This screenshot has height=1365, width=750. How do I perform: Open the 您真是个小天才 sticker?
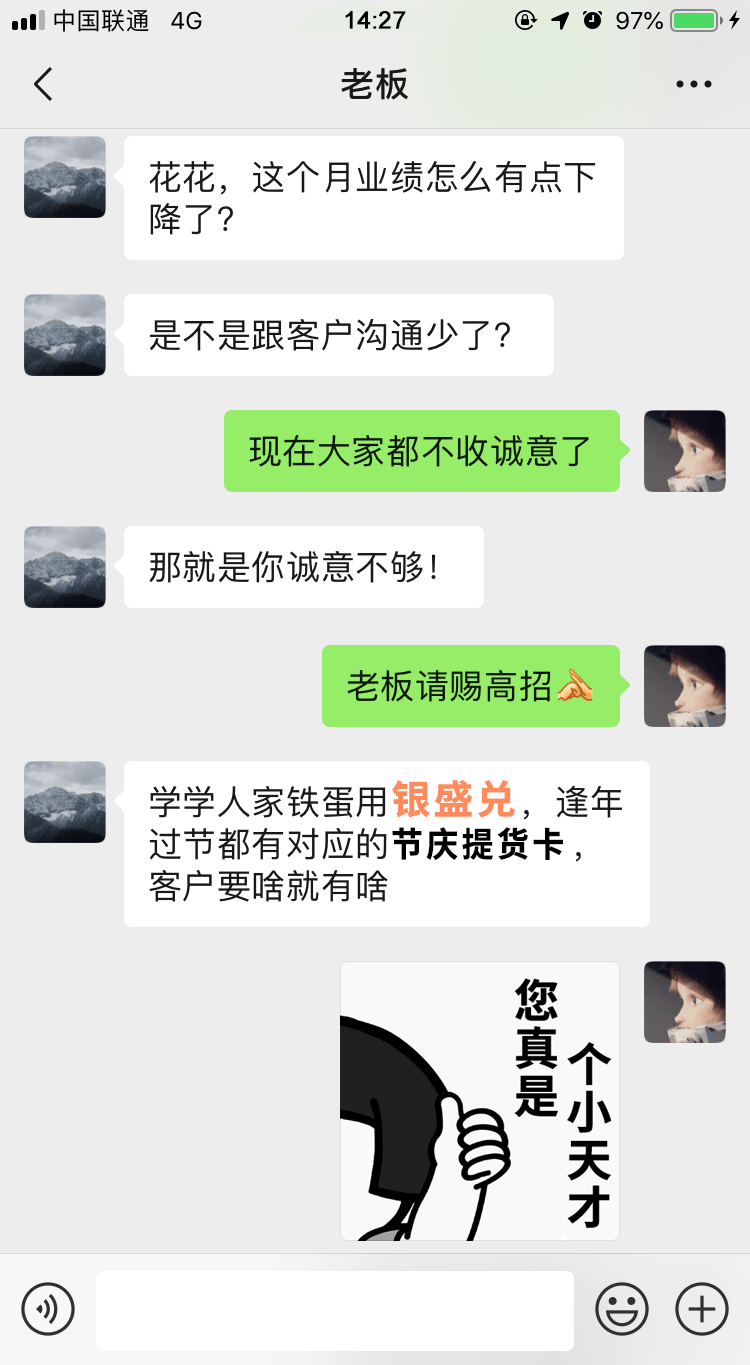click(x=480, y=1101)
